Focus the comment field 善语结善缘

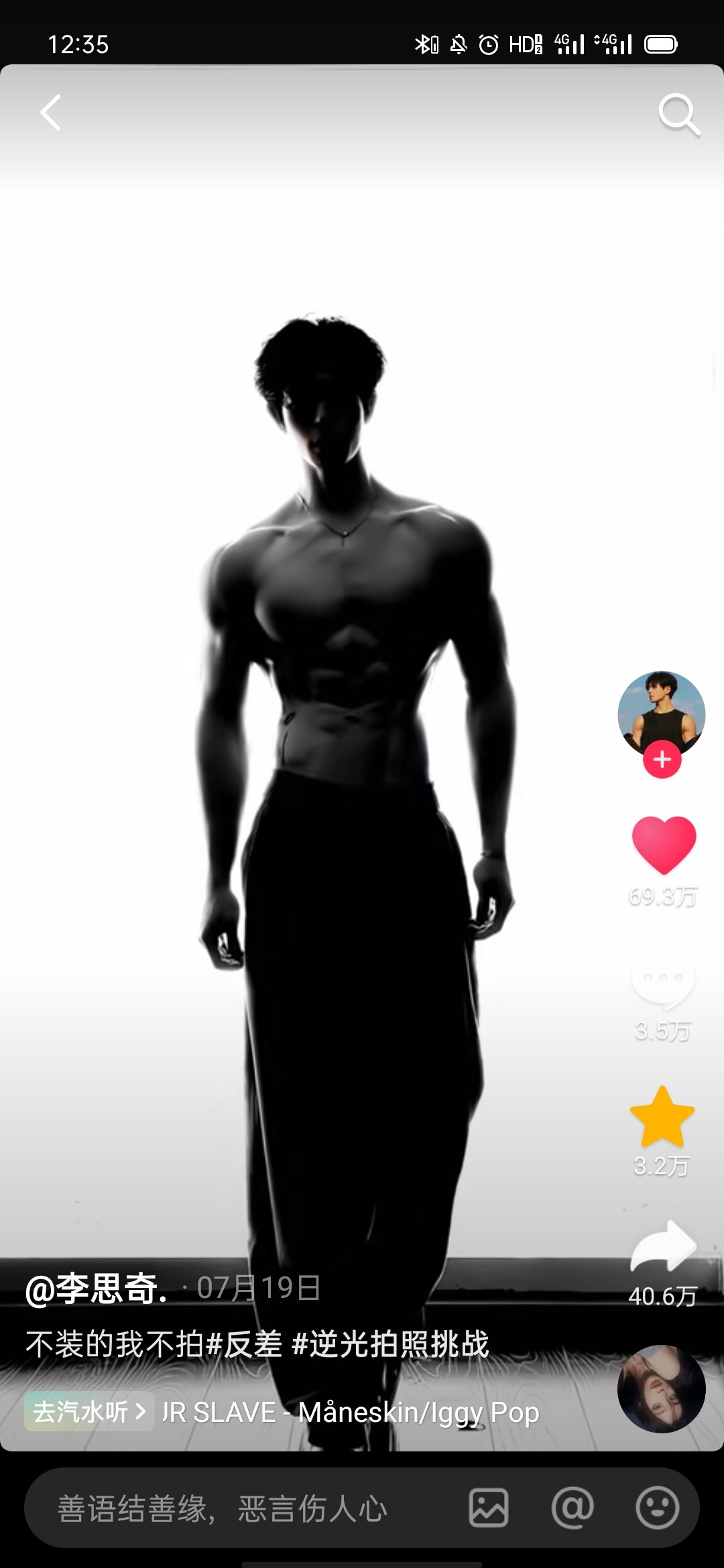tap(221, 1509)
